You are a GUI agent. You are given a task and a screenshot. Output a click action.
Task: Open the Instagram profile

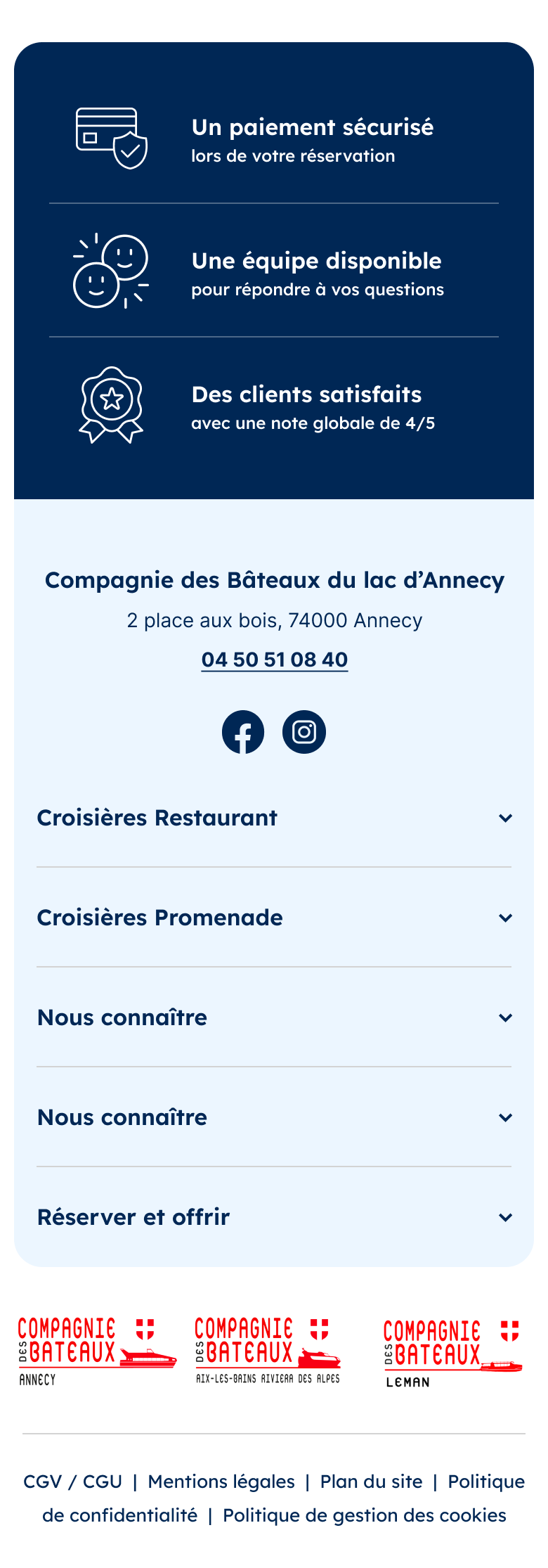[x=304, y=732]
